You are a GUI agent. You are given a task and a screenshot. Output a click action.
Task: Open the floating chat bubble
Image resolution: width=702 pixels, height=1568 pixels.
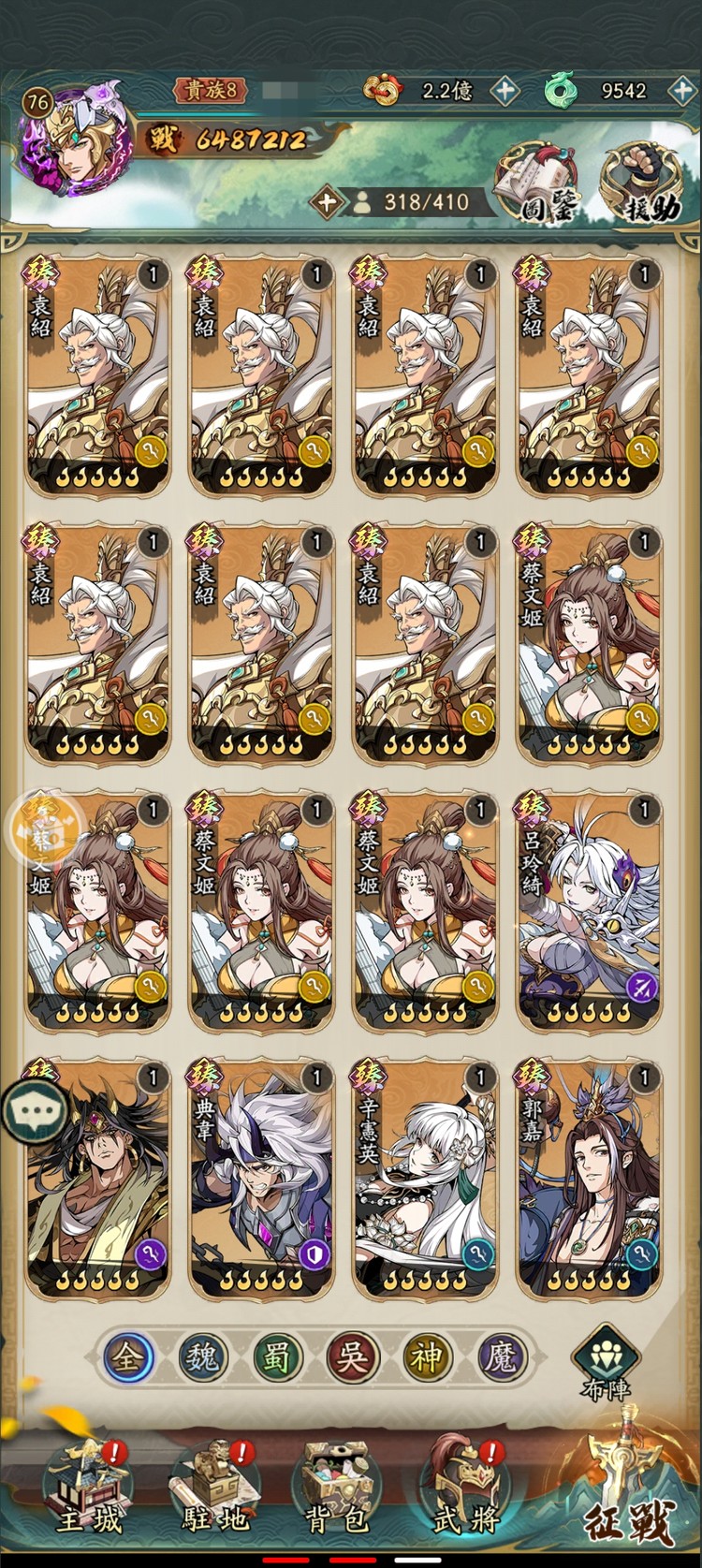tap(34, 1111)
